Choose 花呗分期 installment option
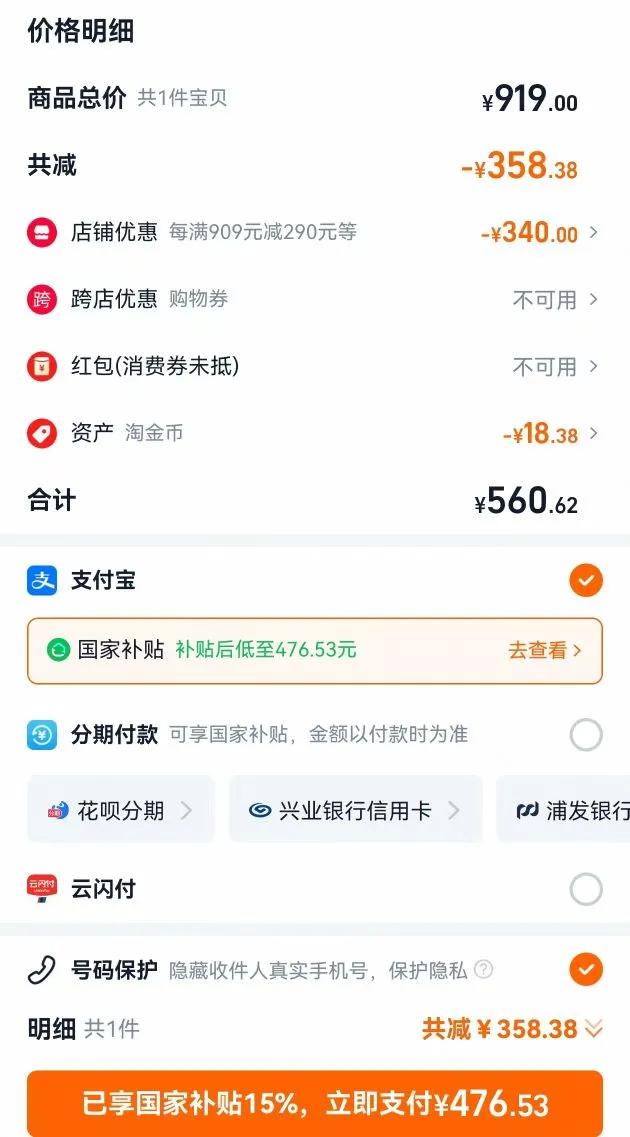This screenshot has height=1137, width=630. (x=121, y=810)
